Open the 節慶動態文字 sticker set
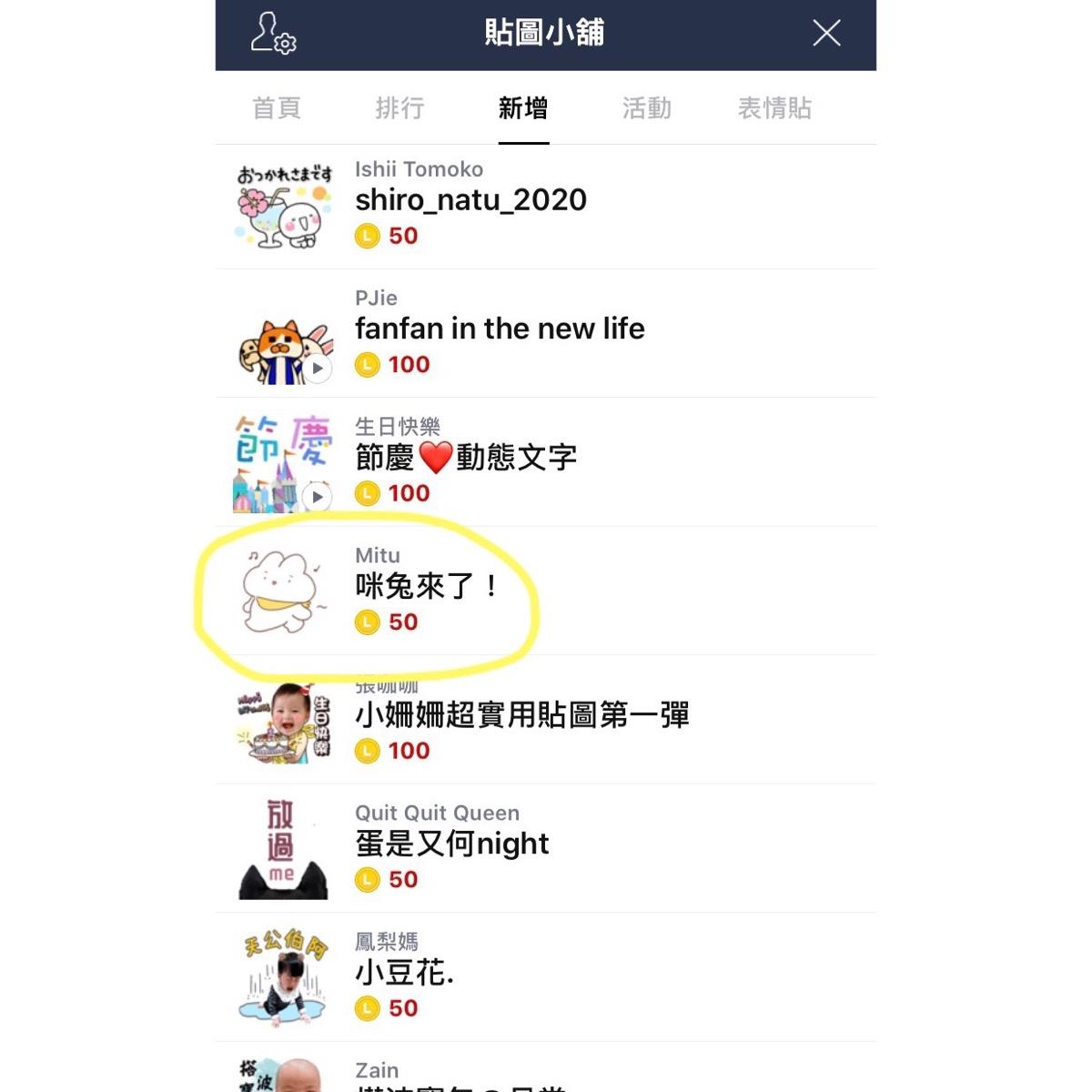 [x=466, y=458]
